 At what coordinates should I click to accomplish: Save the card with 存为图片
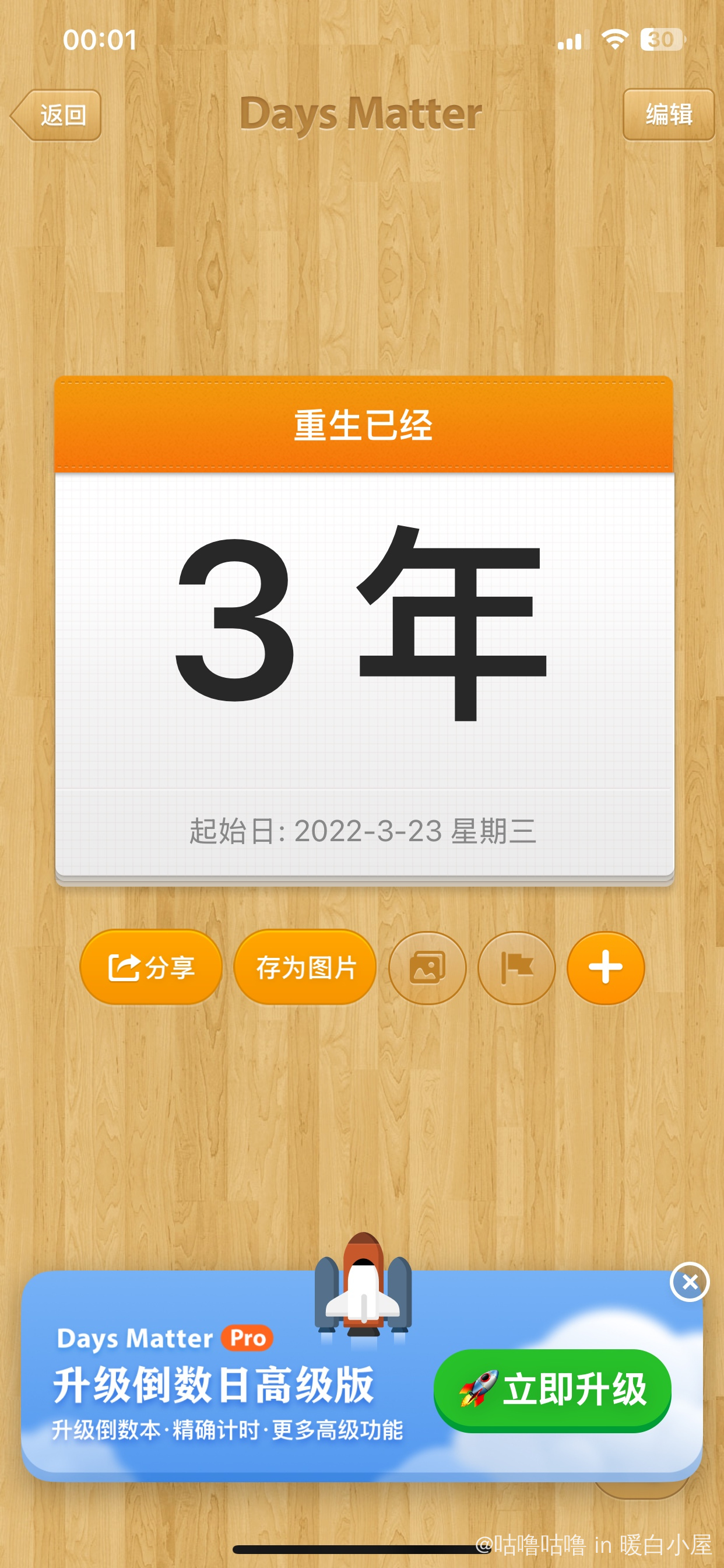305,967
